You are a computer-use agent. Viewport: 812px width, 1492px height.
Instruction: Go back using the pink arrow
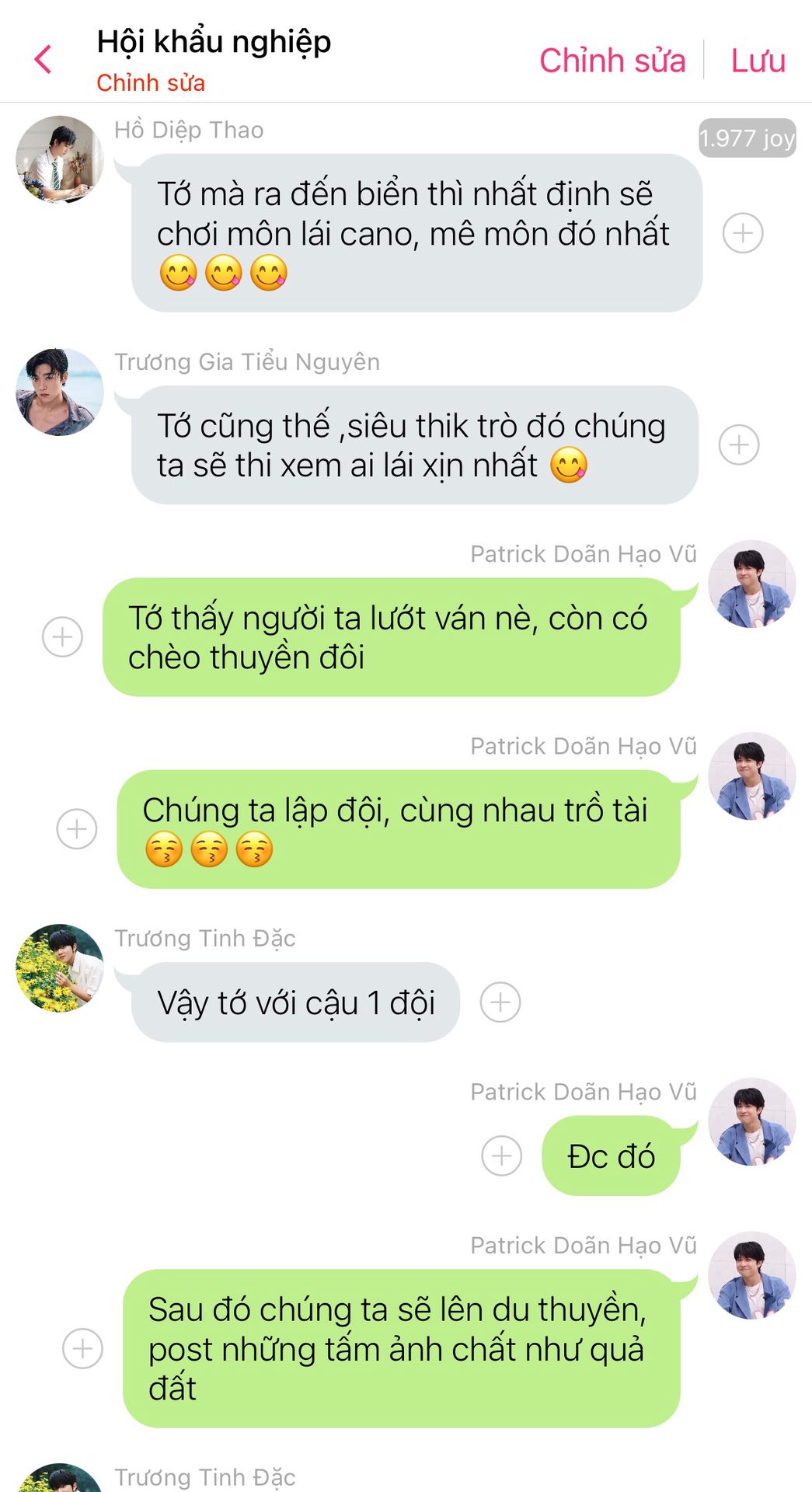click(x=44, y=59)
